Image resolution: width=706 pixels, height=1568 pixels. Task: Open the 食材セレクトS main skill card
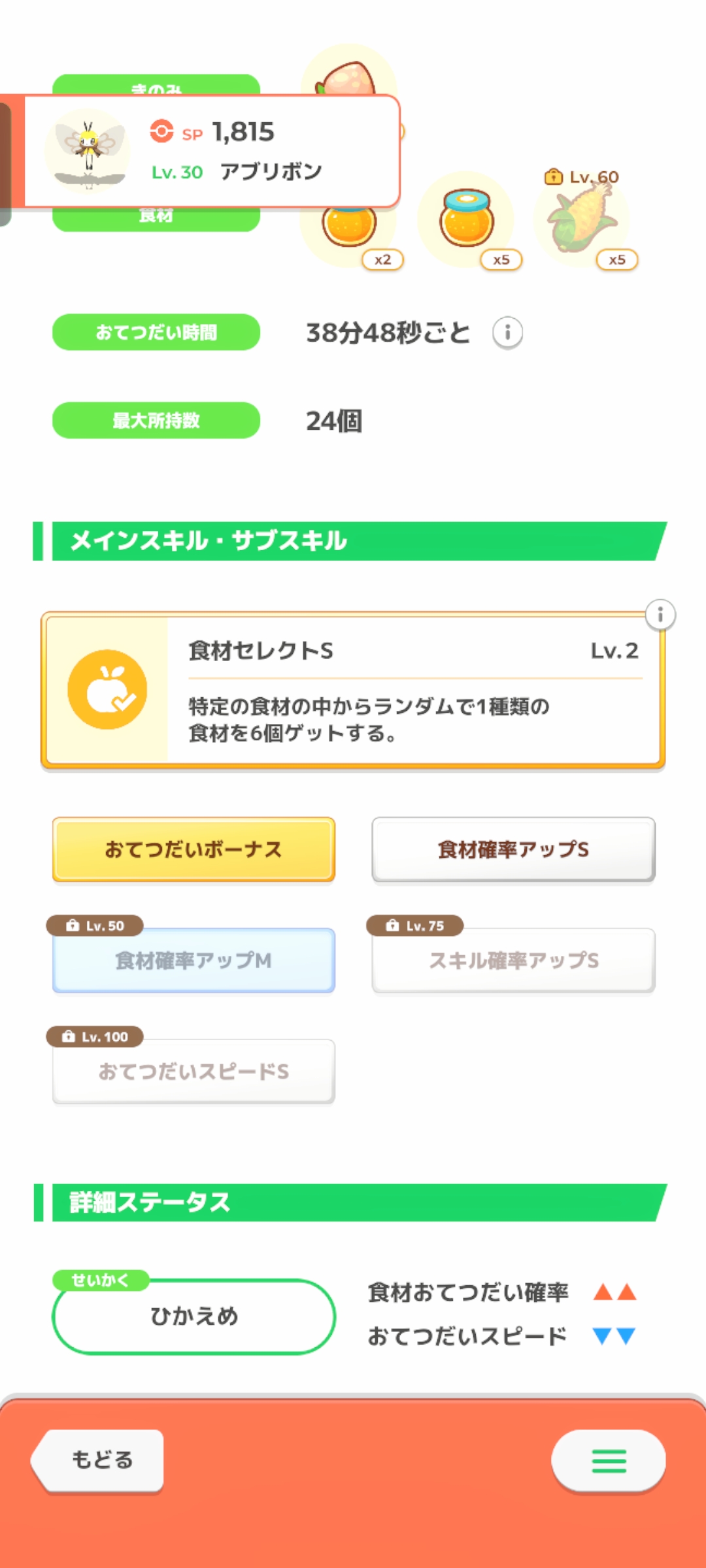[353, 690]
